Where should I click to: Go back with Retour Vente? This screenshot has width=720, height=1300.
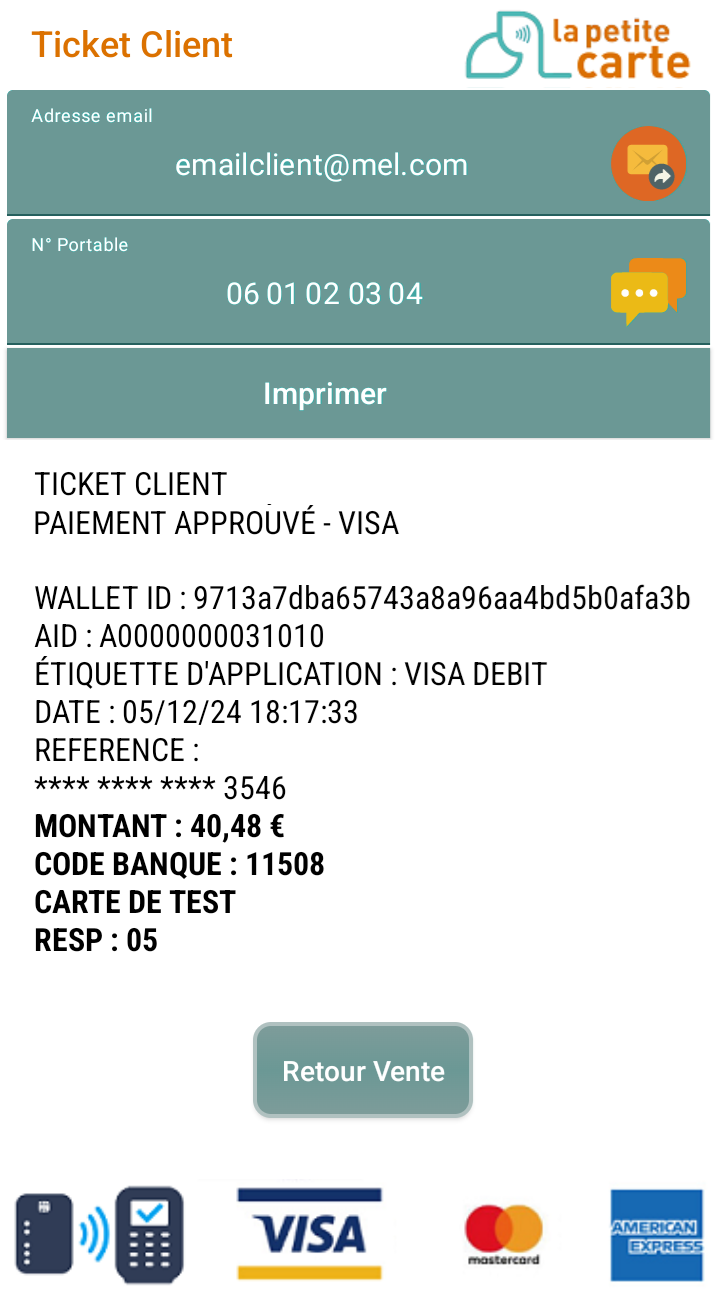coord(363,1070)
